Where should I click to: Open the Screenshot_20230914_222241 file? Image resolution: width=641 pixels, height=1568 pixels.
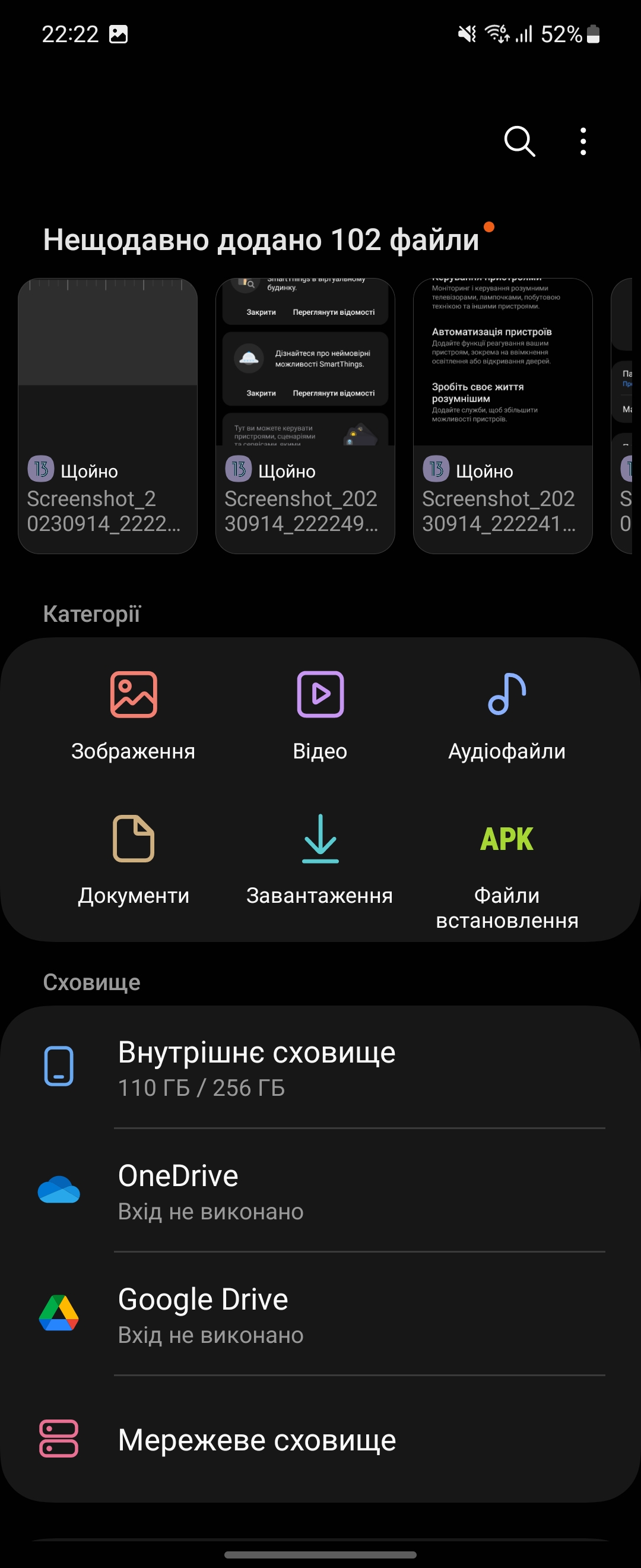coord(502,415)
